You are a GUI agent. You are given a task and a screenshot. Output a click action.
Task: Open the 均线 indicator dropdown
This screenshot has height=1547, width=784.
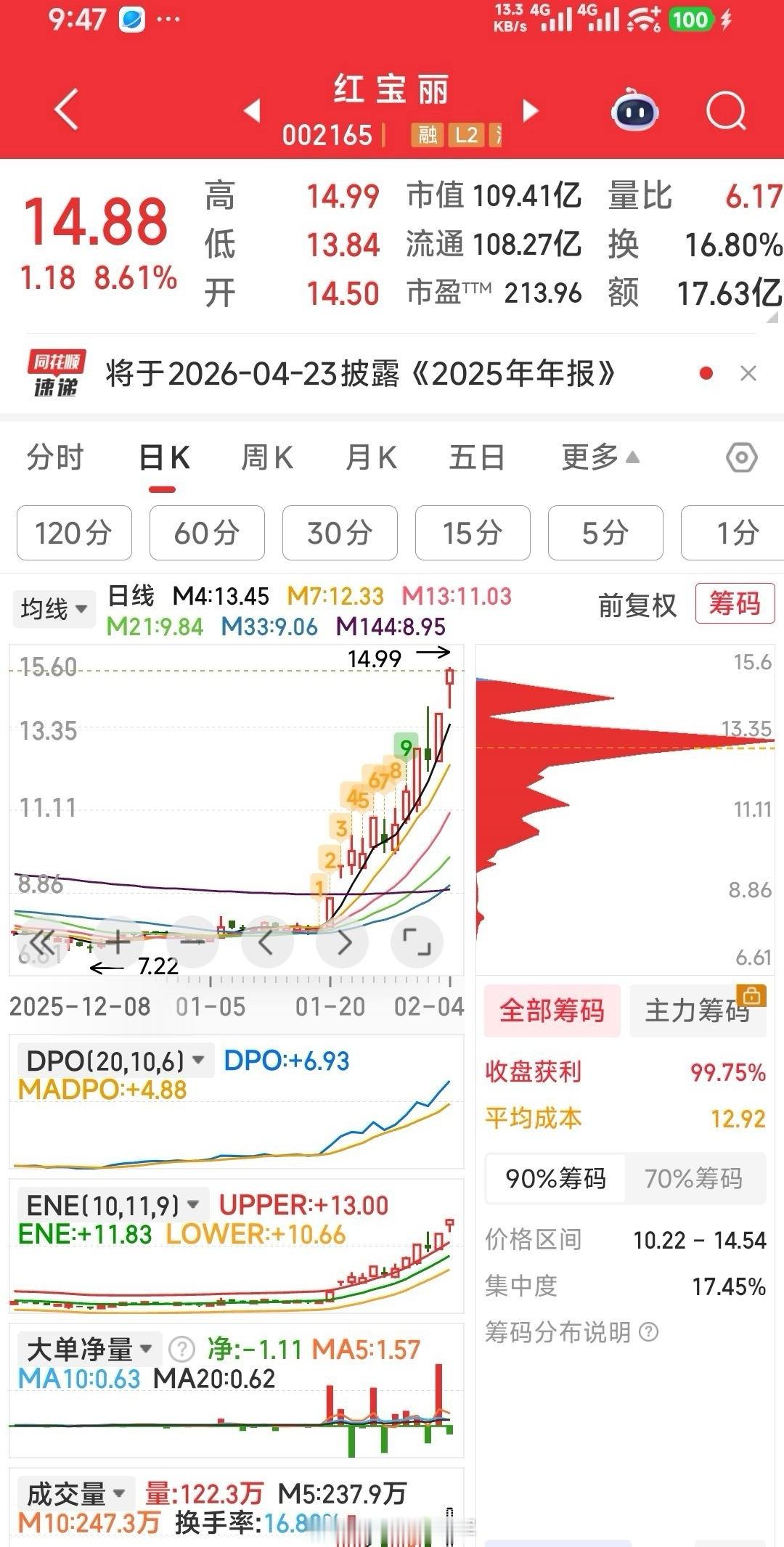point(54,608)
